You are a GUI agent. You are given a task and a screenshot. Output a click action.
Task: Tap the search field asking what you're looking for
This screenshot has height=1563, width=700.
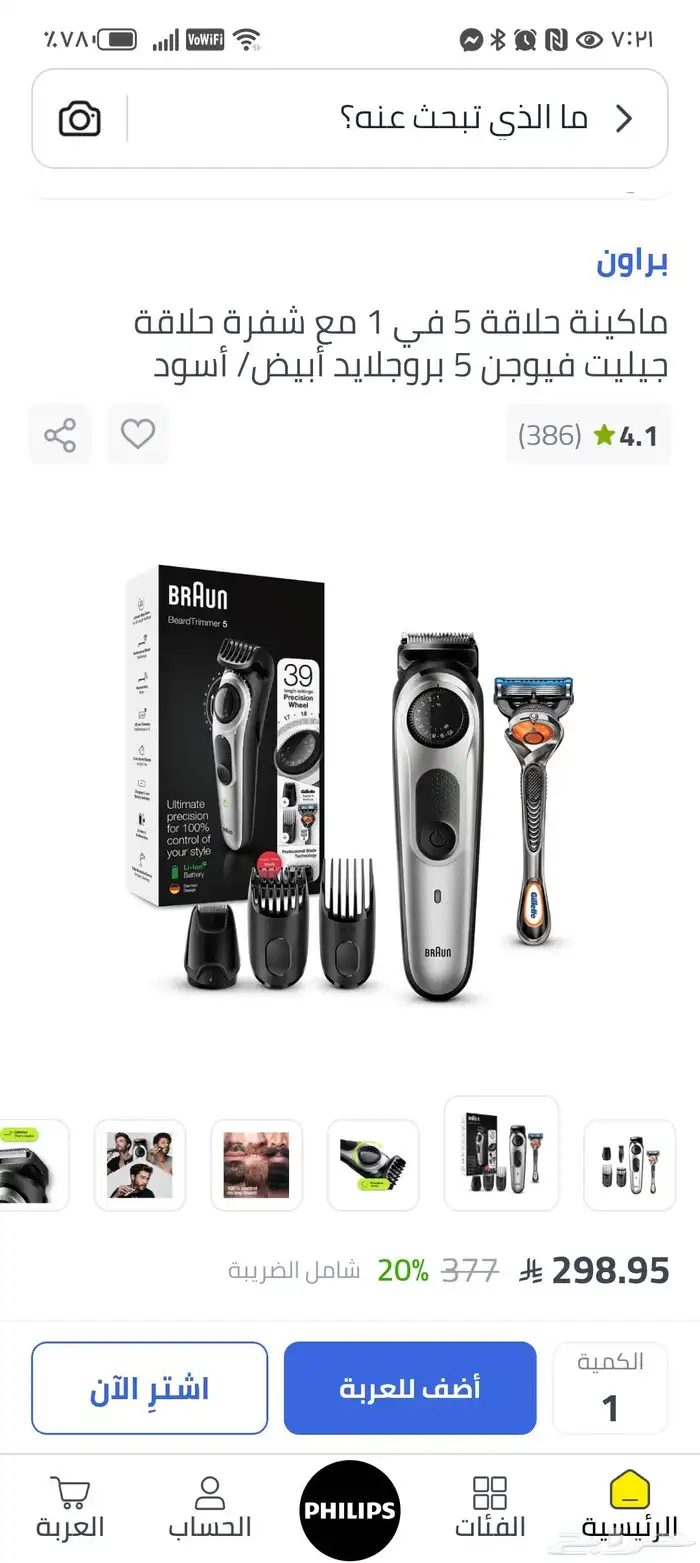pyautogui.click(x=380, y=119)
